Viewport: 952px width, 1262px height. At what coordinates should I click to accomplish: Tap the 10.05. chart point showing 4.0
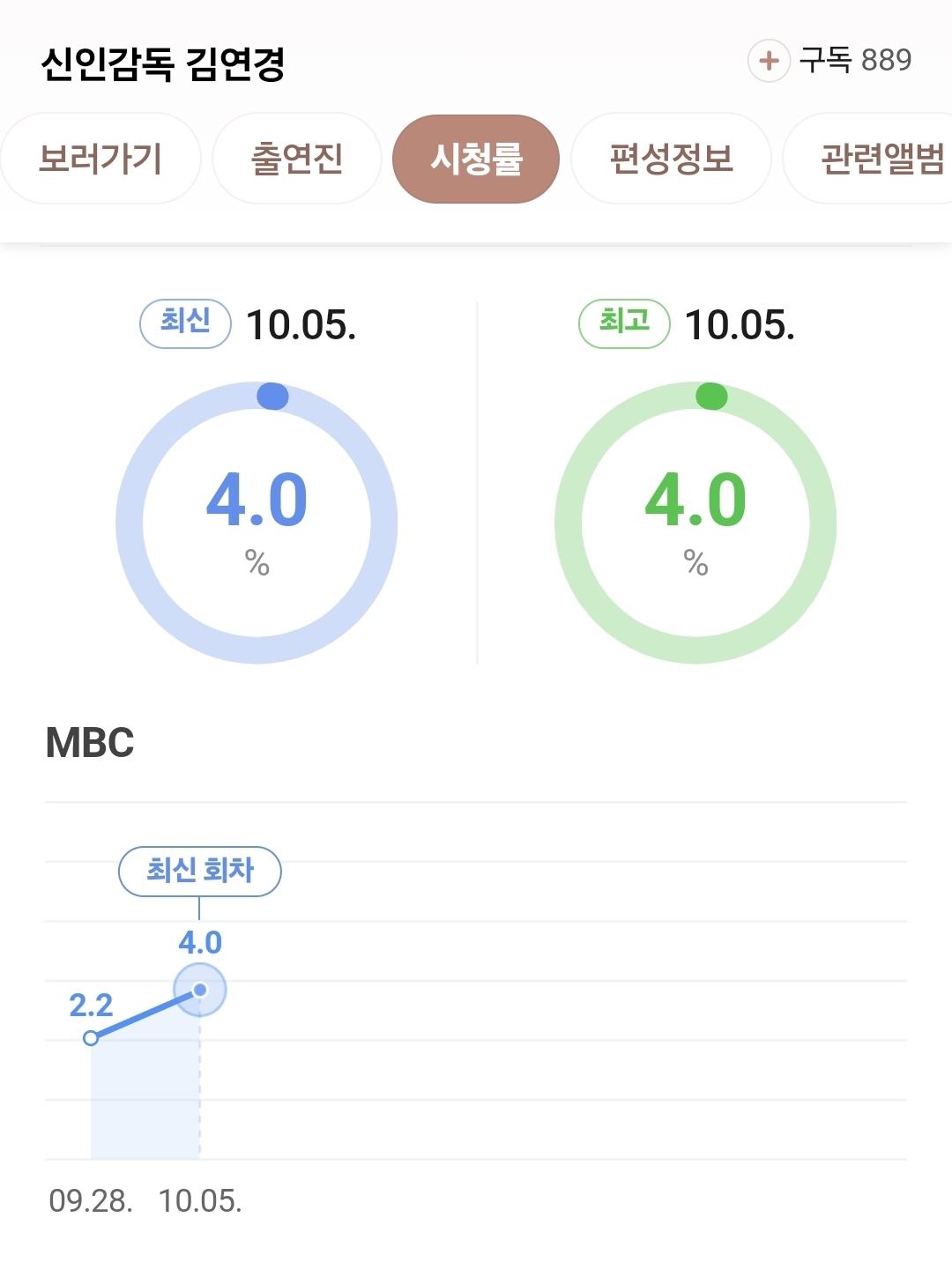point(200,990)
